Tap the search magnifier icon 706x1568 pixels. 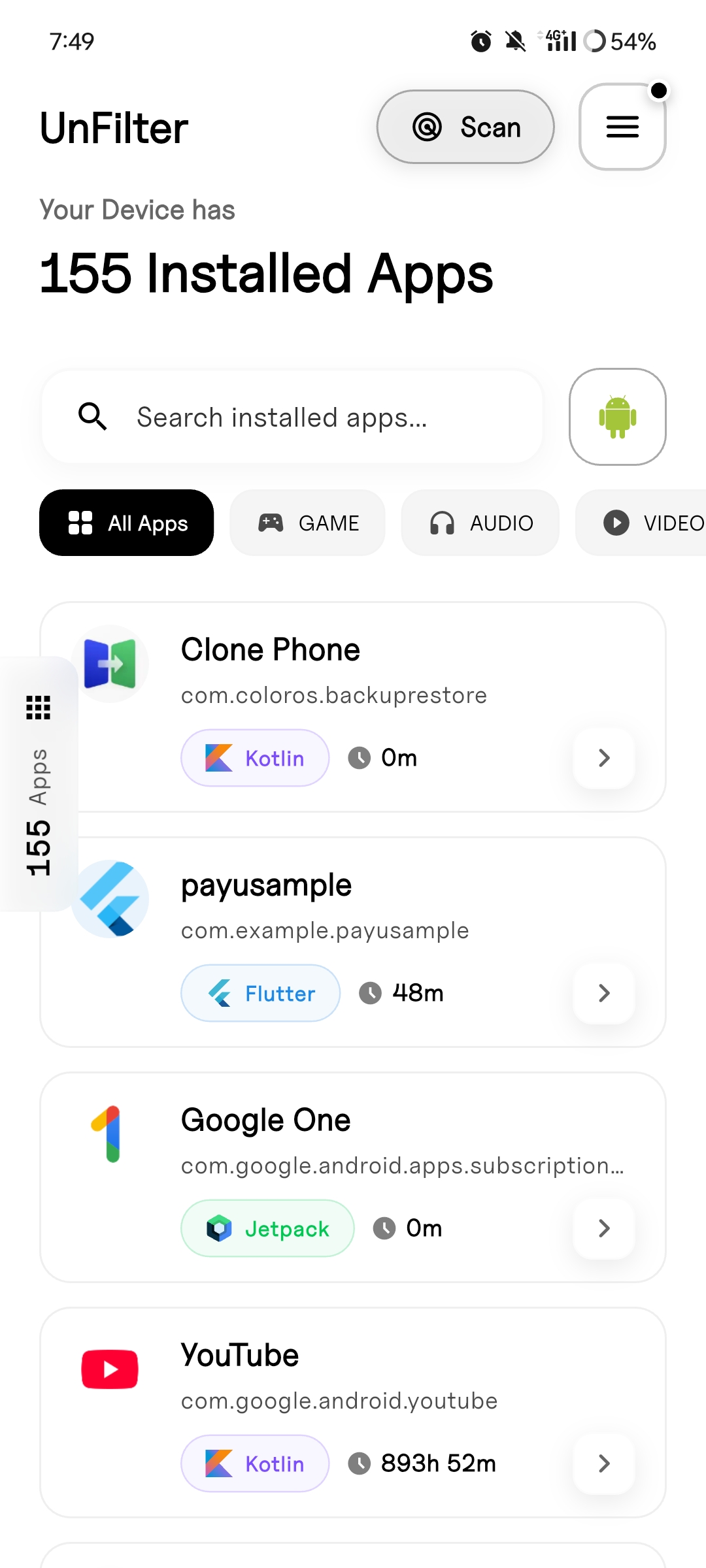click(x=93, y=416)
